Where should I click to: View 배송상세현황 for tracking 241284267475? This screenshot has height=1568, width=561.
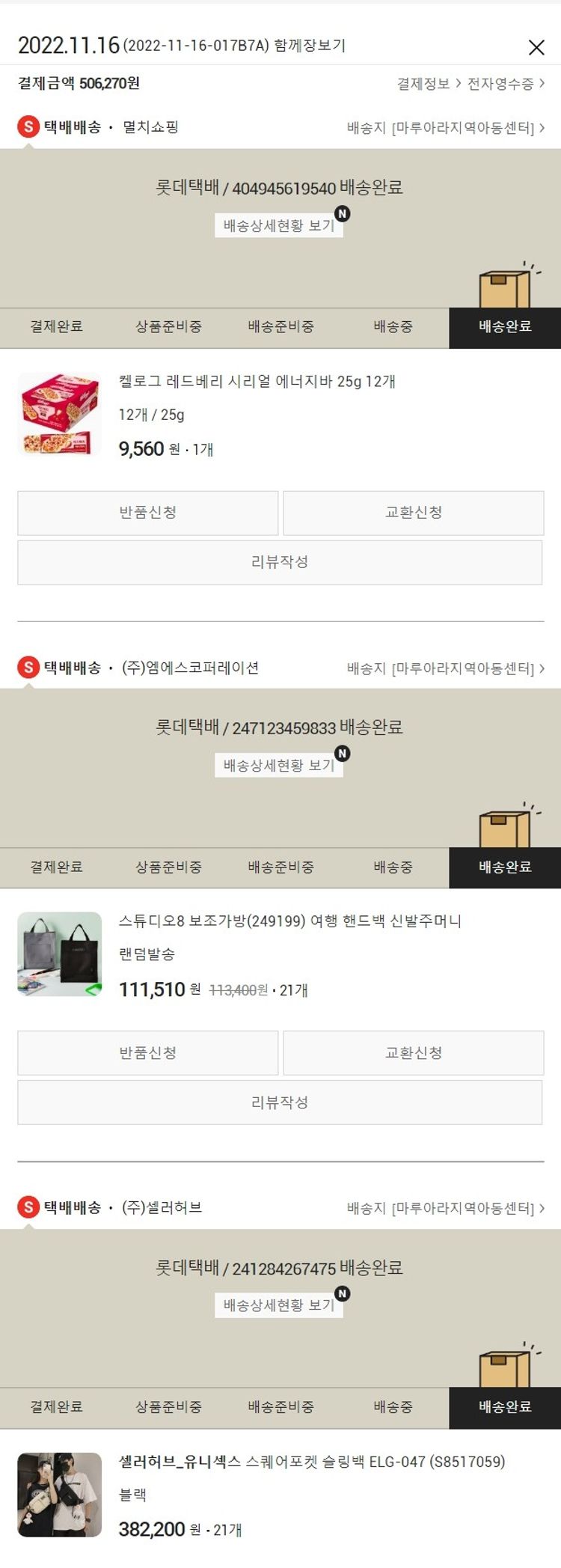(x=278, y=1305)
